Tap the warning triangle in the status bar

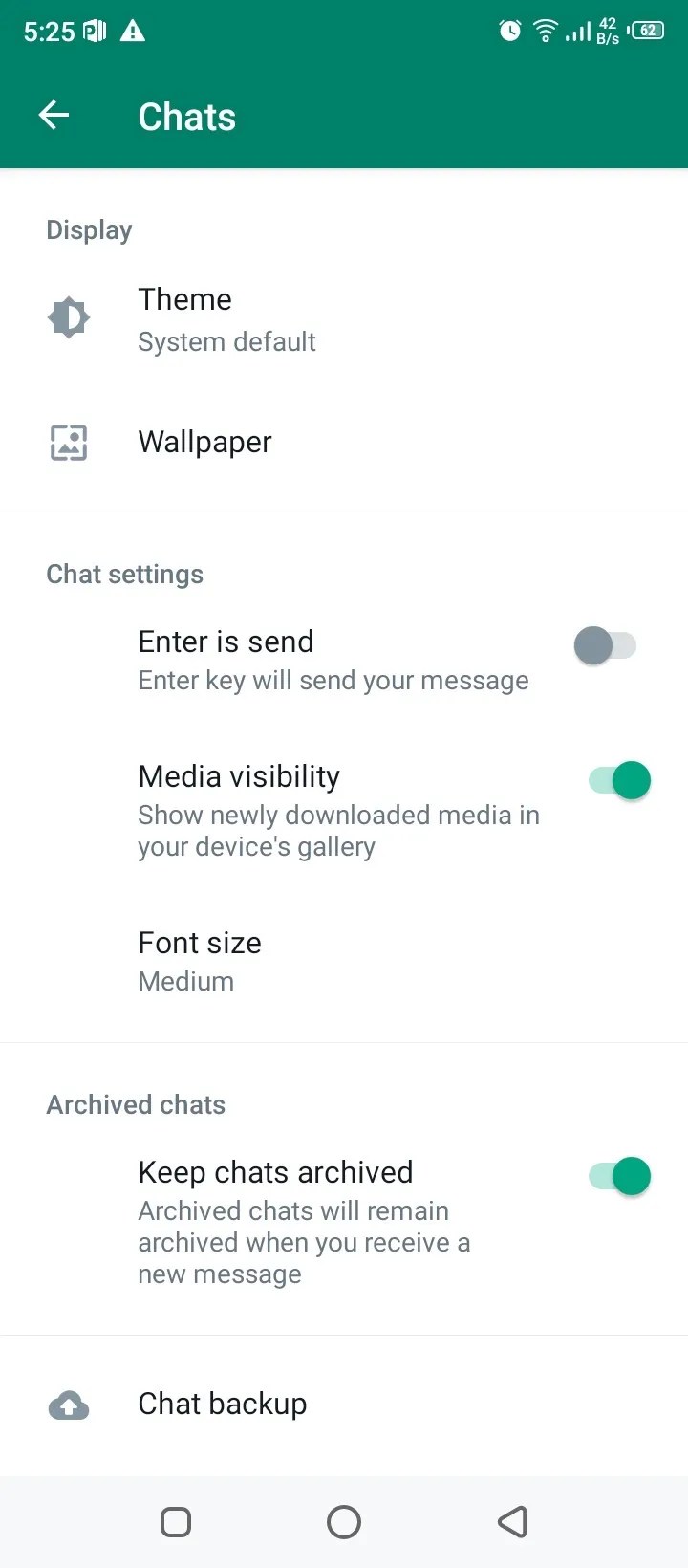[x=133, y=31]
